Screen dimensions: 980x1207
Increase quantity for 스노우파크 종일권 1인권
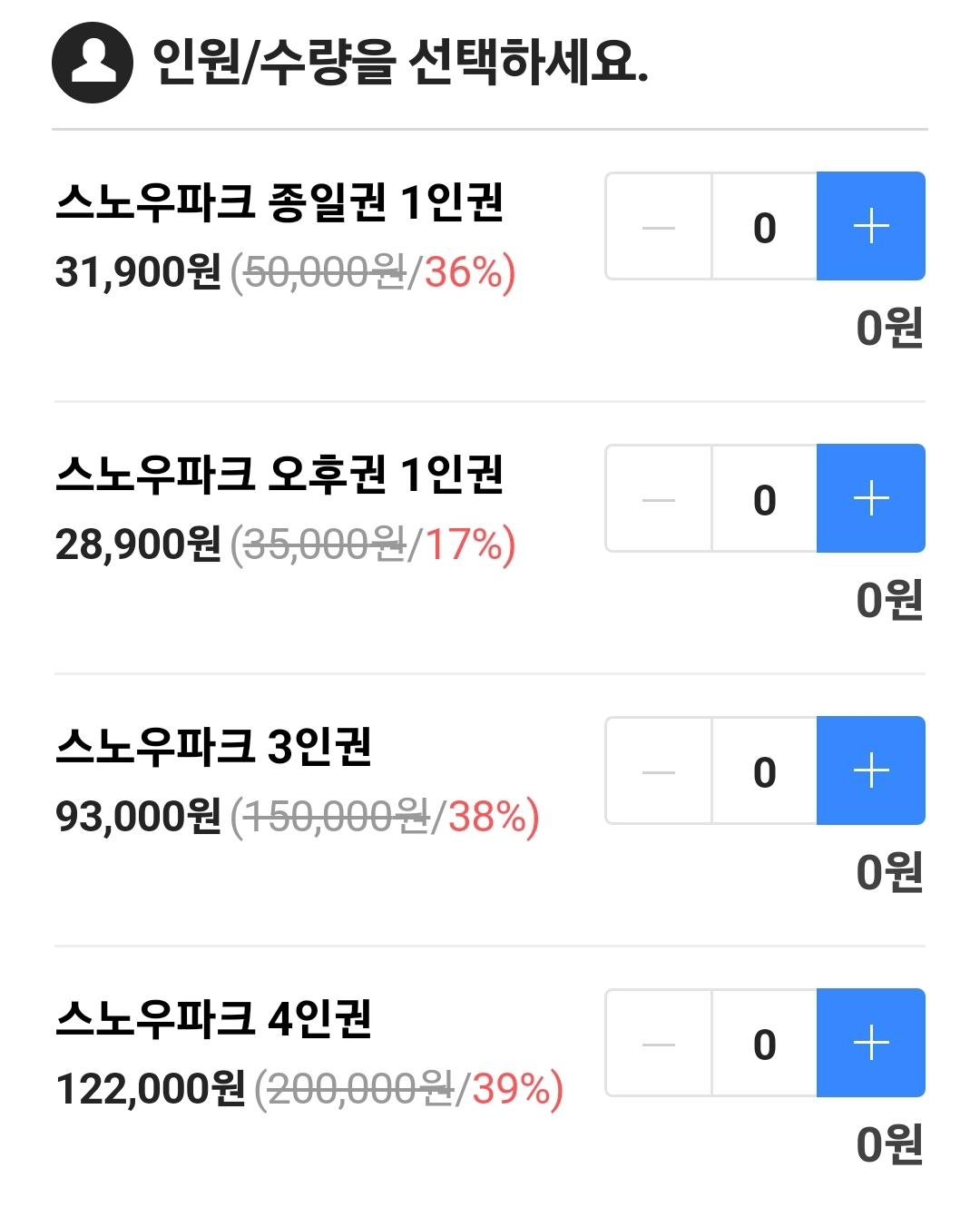click(870, 226)
